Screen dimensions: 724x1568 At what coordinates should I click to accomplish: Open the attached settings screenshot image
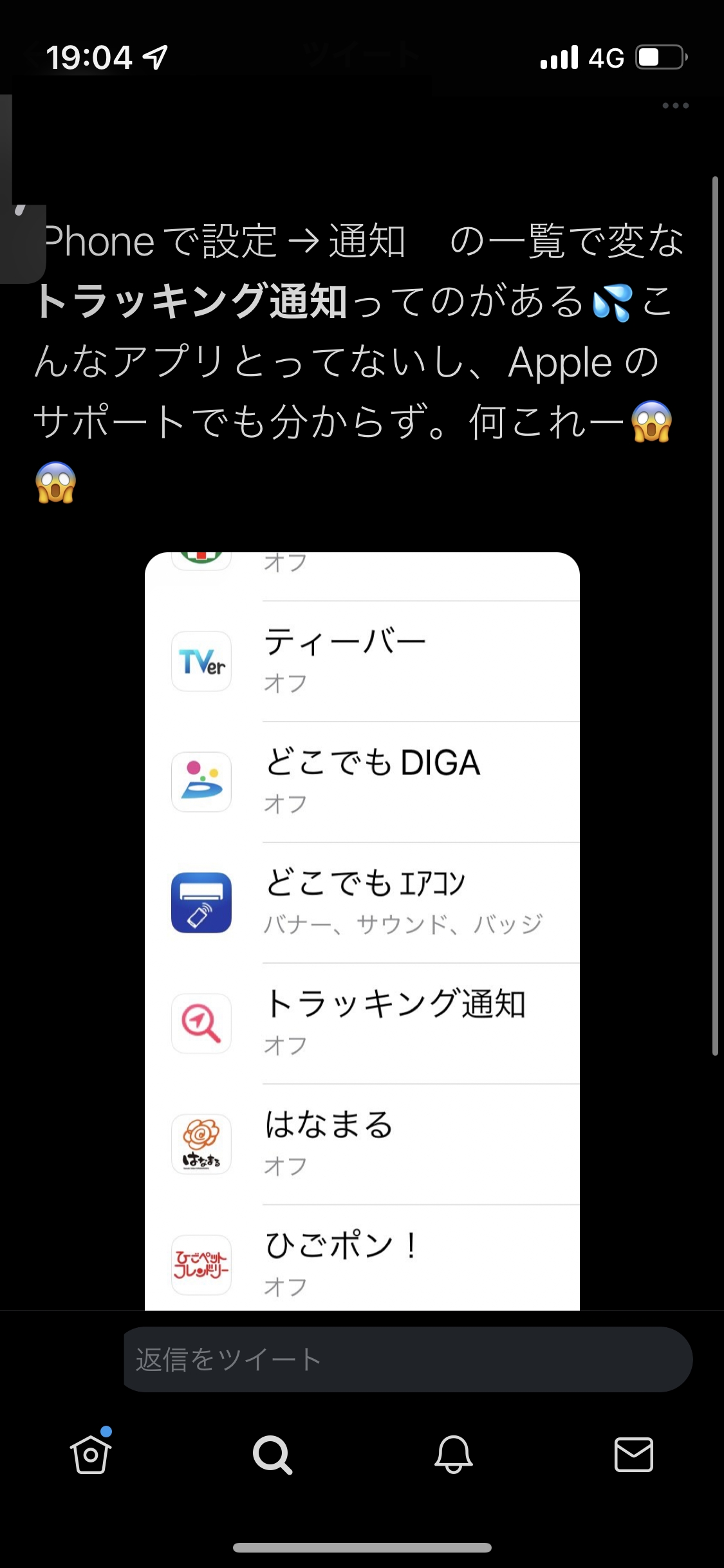point(362,930)
